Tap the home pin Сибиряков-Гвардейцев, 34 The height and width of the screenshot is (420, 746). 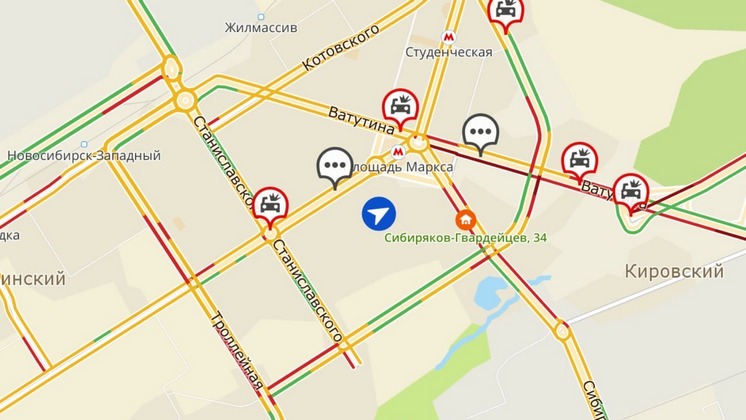(465, 220)
